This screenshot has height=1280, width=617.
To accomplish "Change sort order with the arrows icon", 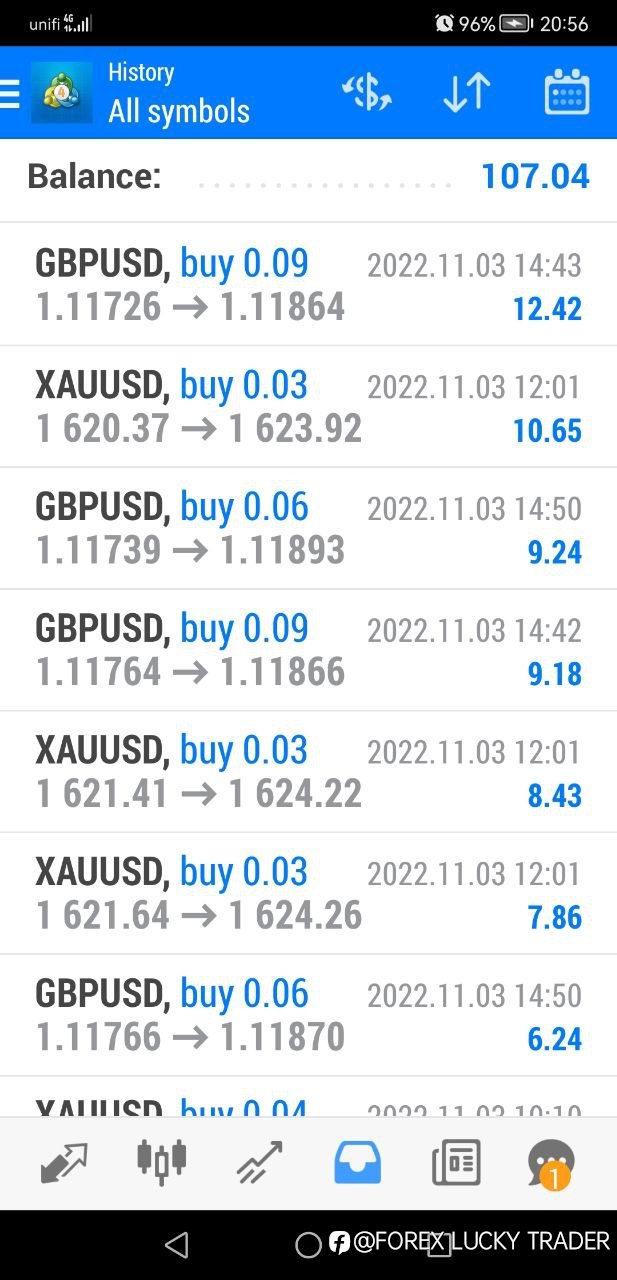I will pyautogui.click(x=466, y=93).
